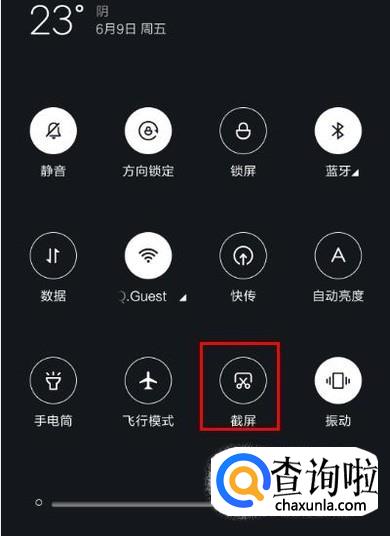Turn off 振动 vibration mode
The width and height of the screenshot is (390, 536).
coord(338,380)
